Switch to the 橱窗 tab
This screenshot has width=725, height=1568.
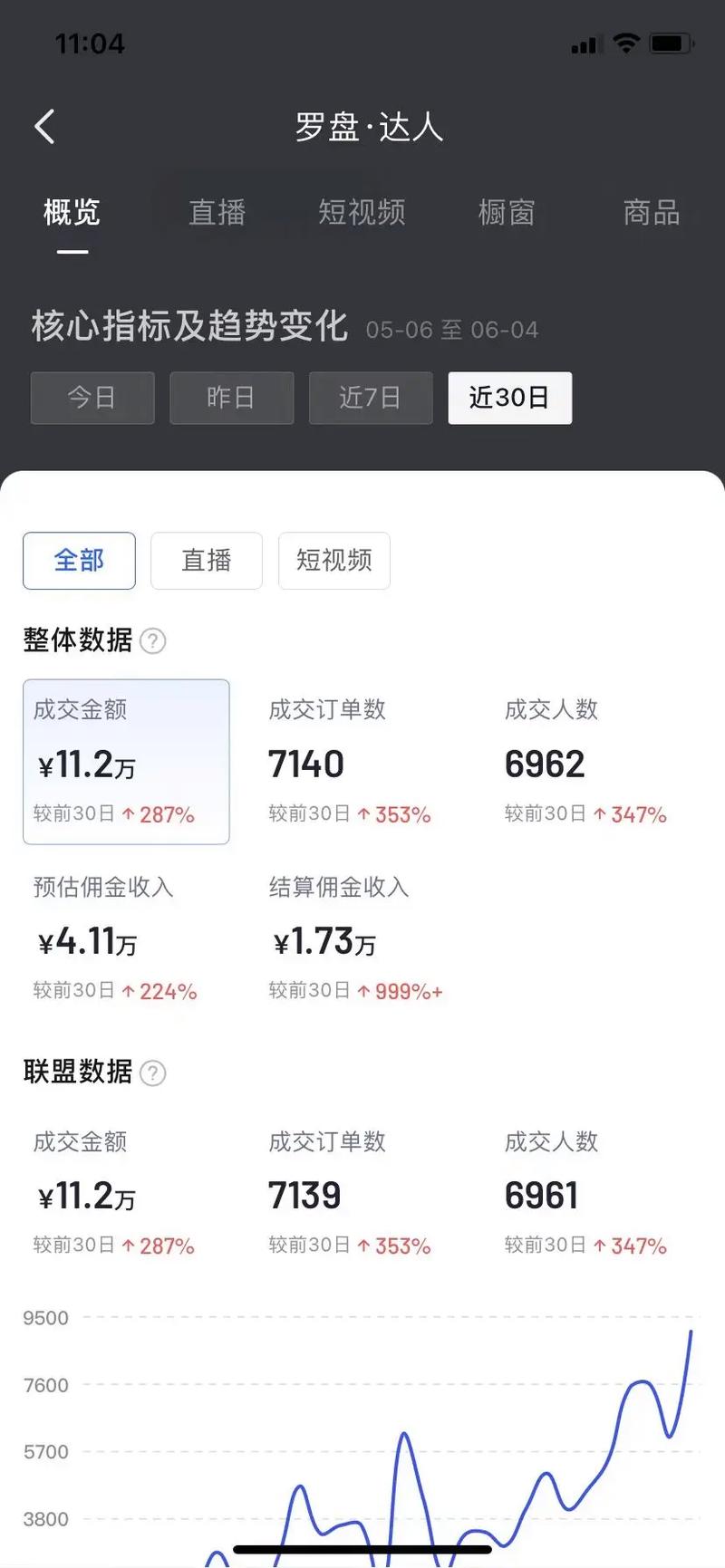coord(507,213)
